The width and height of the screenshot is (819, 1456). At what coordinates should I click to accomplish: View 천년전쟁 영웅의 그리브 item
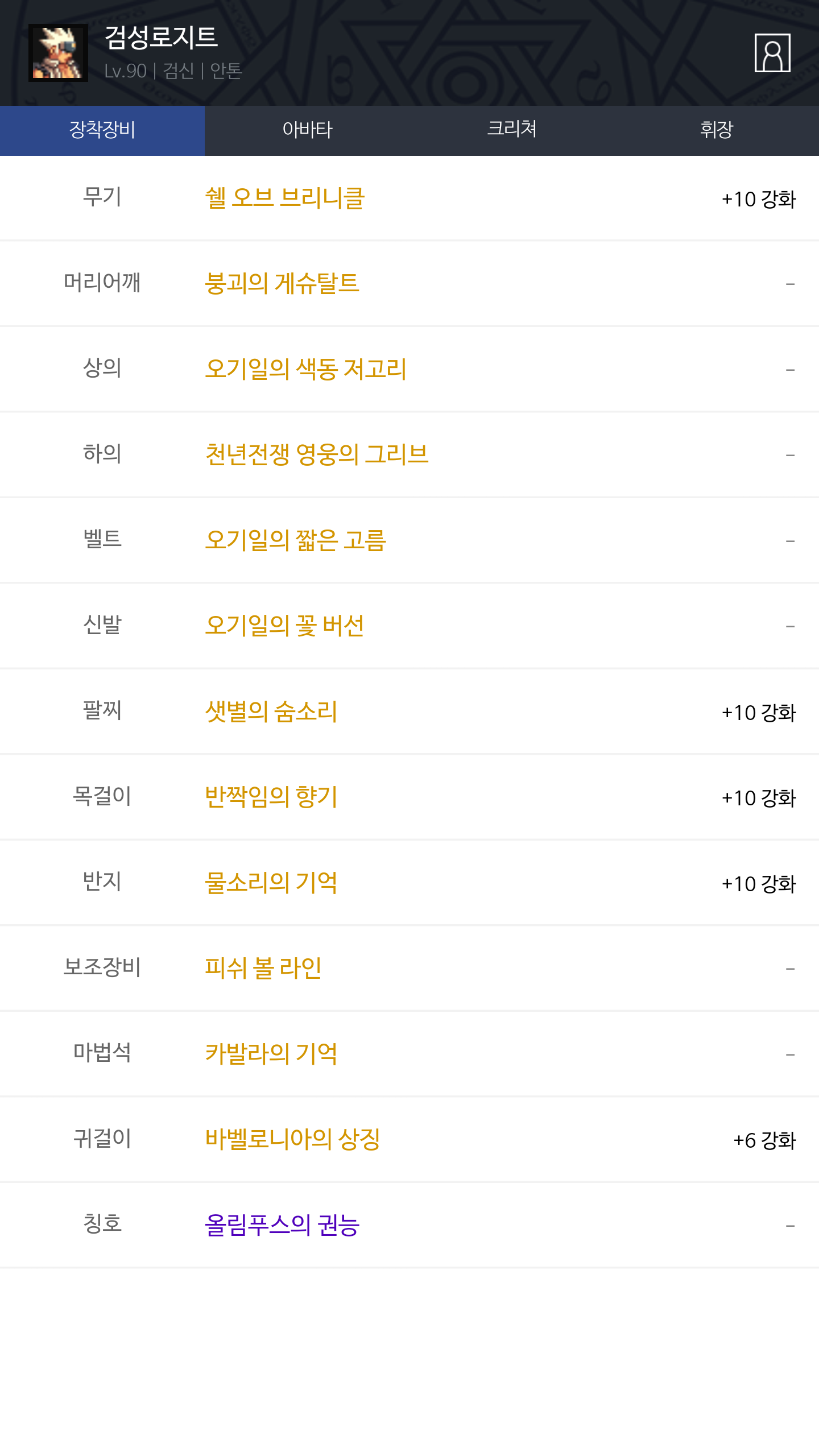(316, 455)
